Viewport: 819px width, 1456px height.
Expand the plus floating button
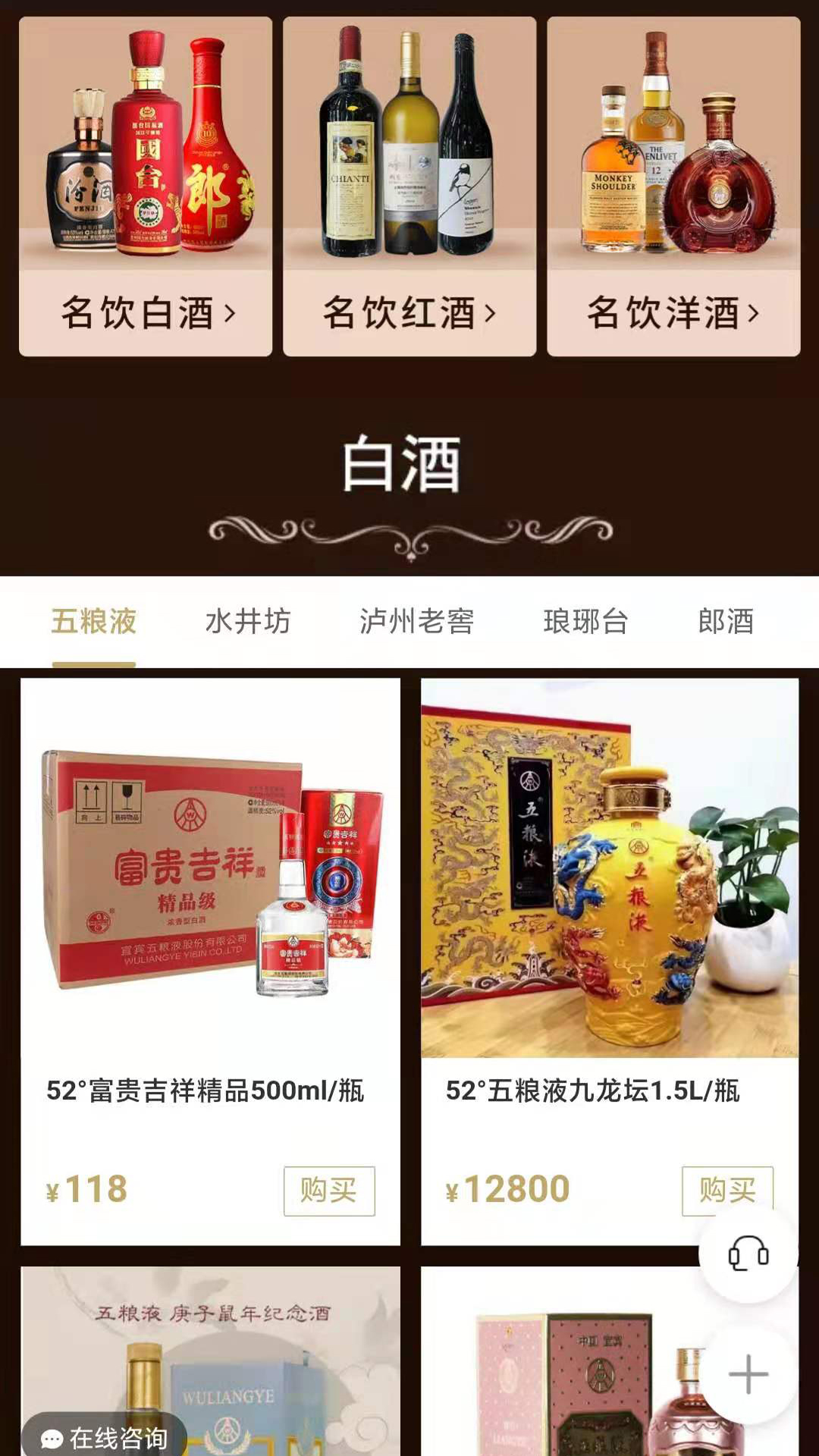(748, 1374)
